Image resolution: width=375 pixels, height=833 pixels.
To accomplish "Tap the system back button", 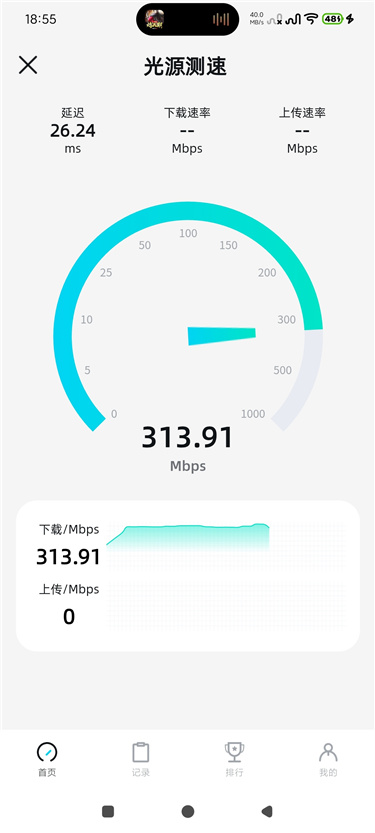I will 267,811.
